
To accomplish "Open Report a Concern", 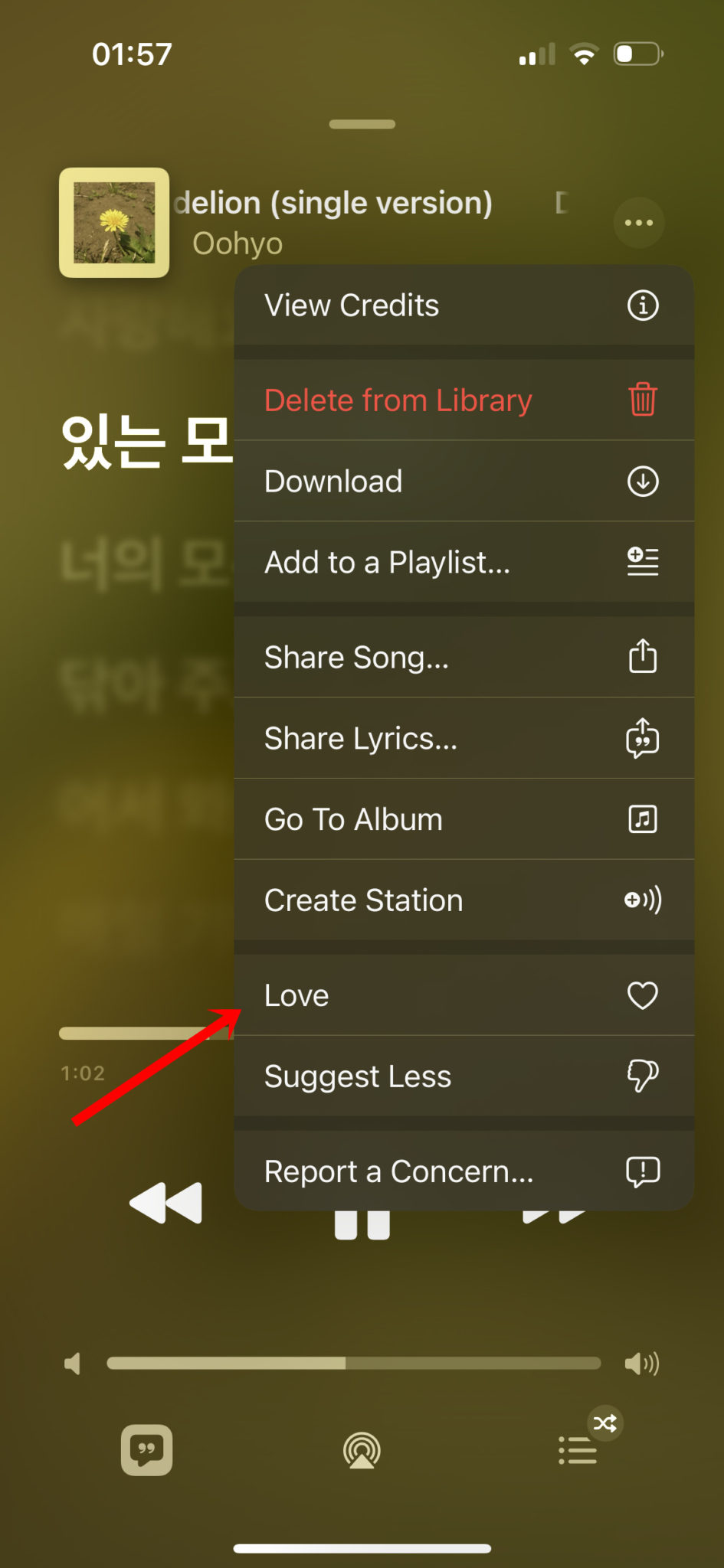I will tap(464, 1171).
